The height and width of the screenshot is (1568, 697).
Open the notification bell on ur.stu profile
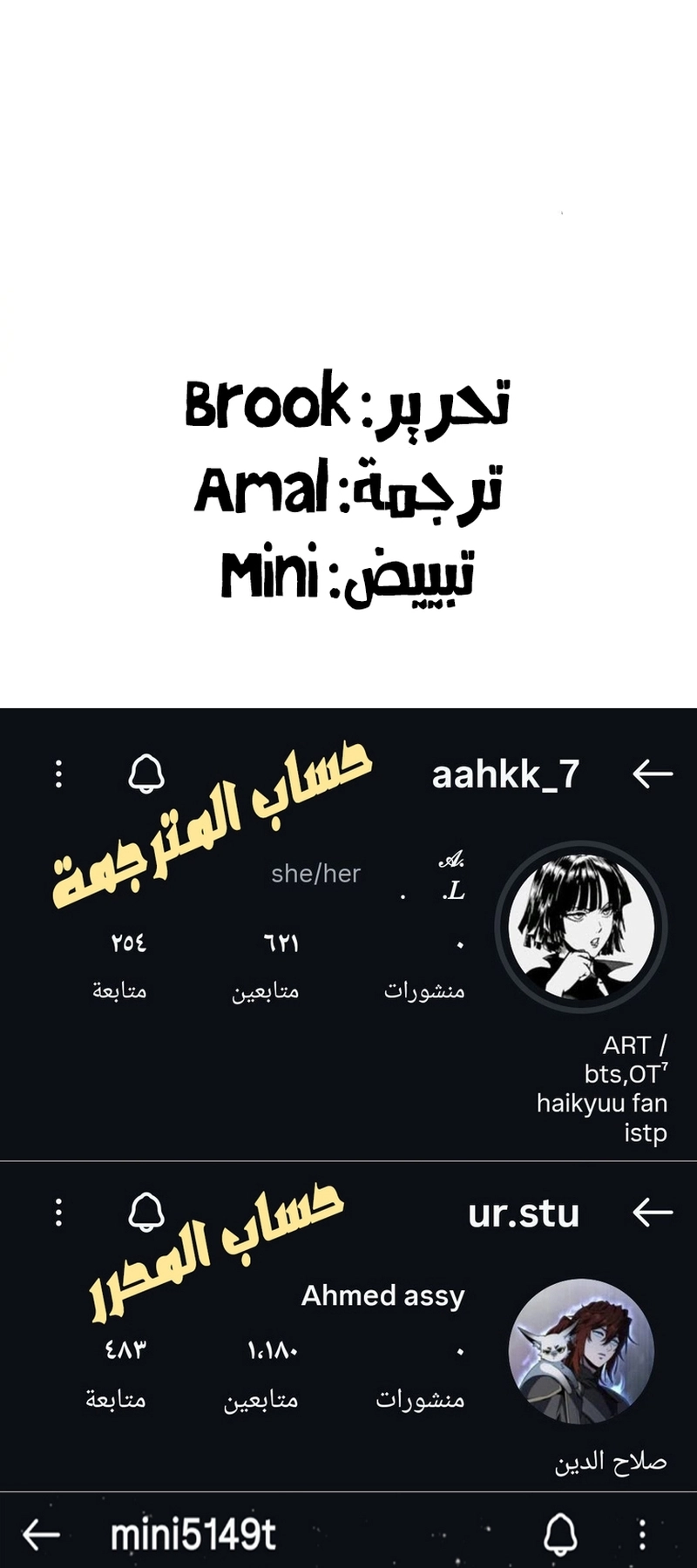click(x=147, y=1210)
